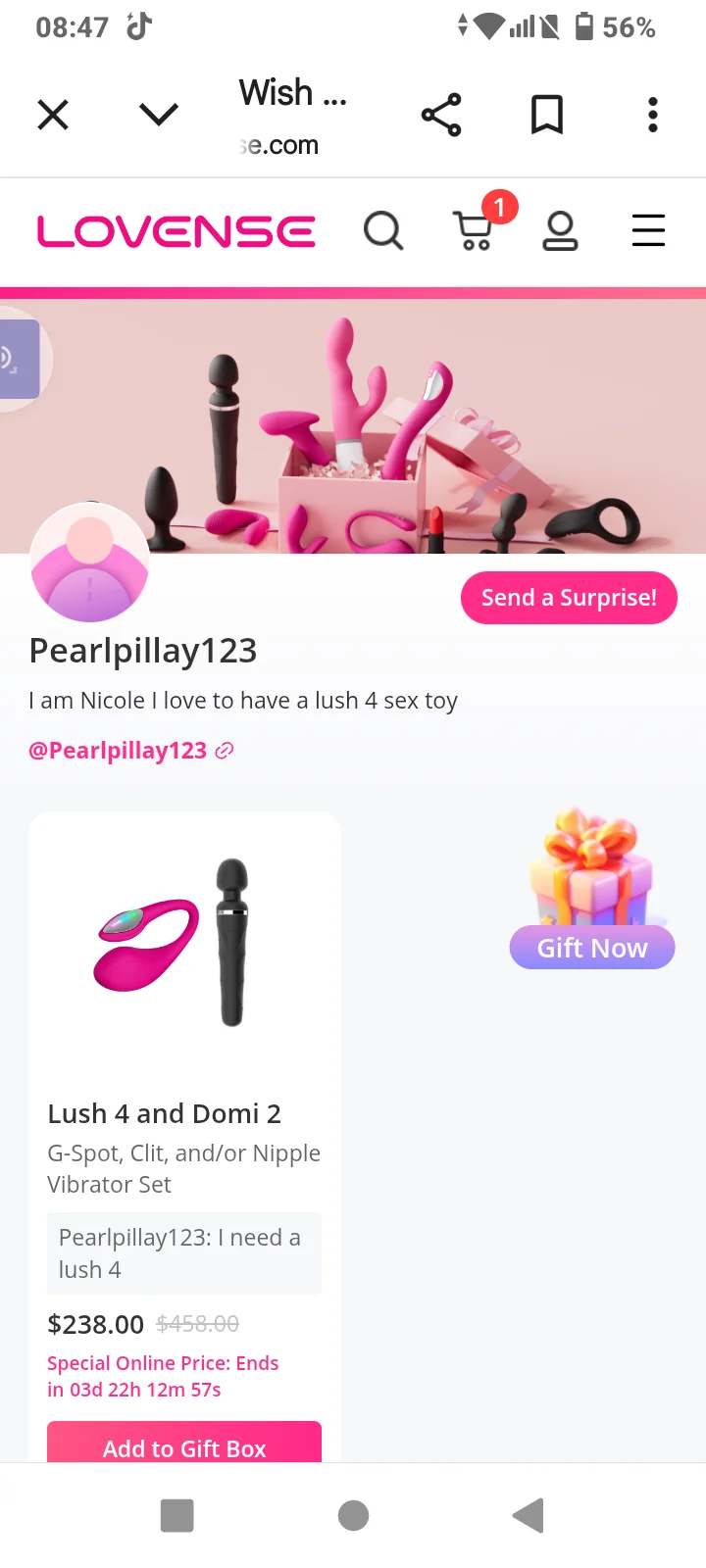706x1568 pixels.
Task: Open the account profile icon
Action: pyautogui.click(x=560, y=231)
